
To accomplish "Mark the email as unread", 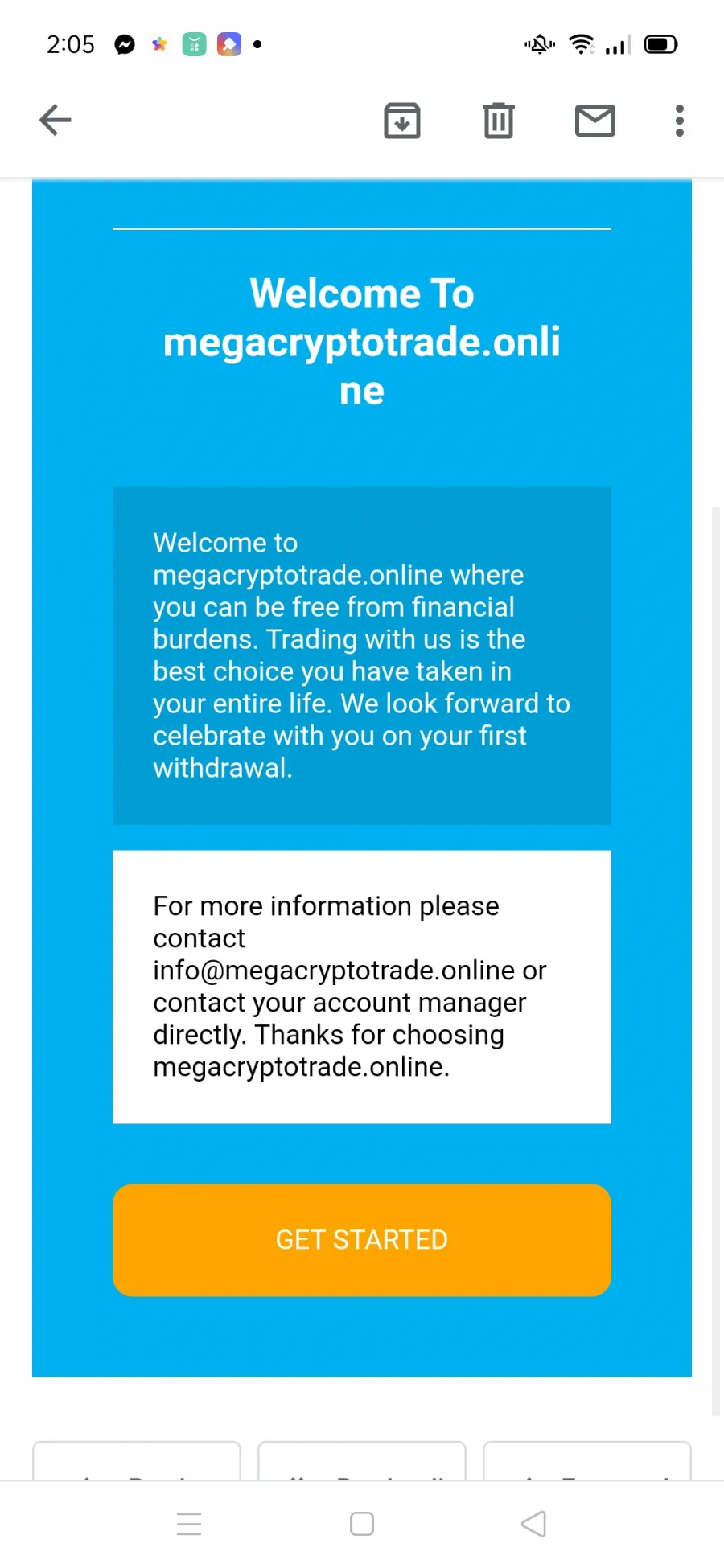I will pos(595,121).
